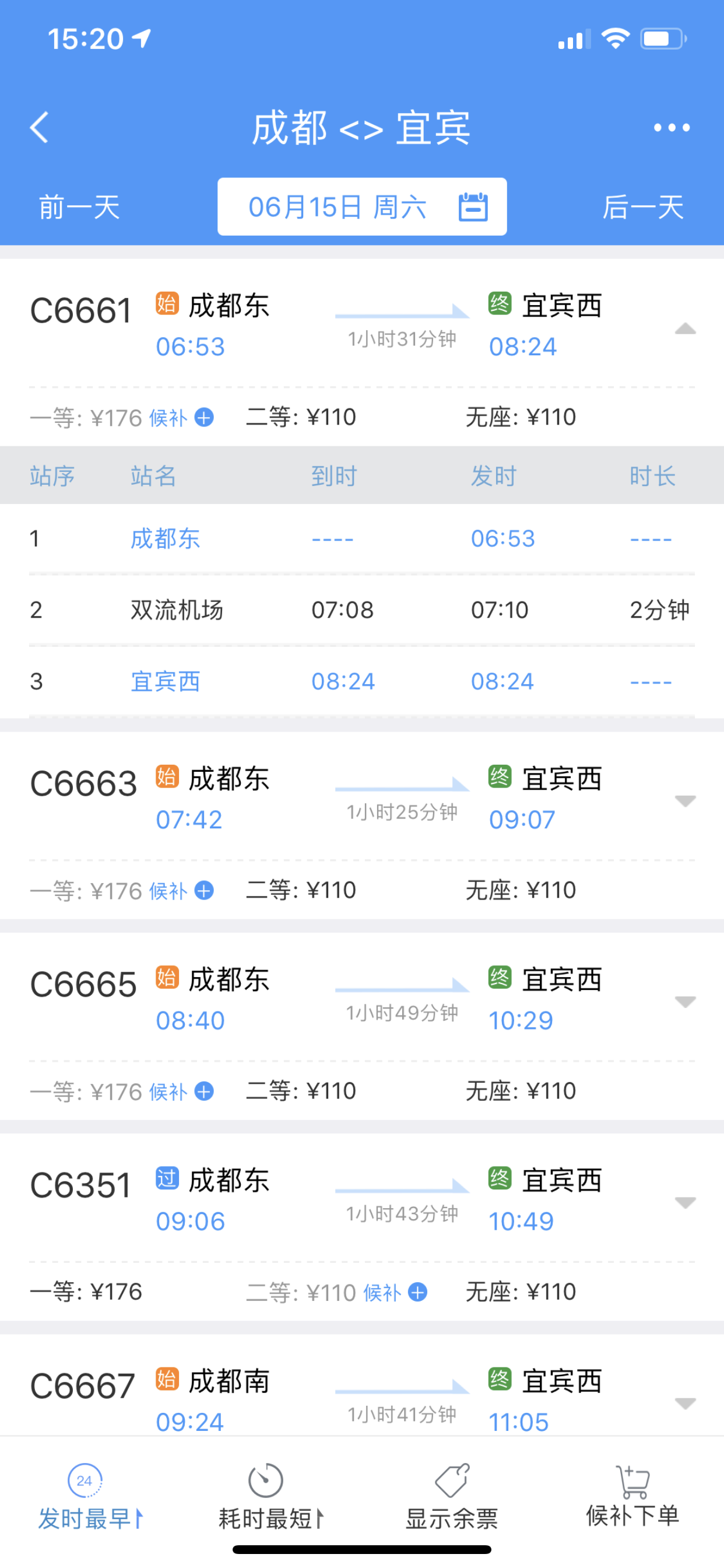Expand C6663 train stops

pos(686,801)
